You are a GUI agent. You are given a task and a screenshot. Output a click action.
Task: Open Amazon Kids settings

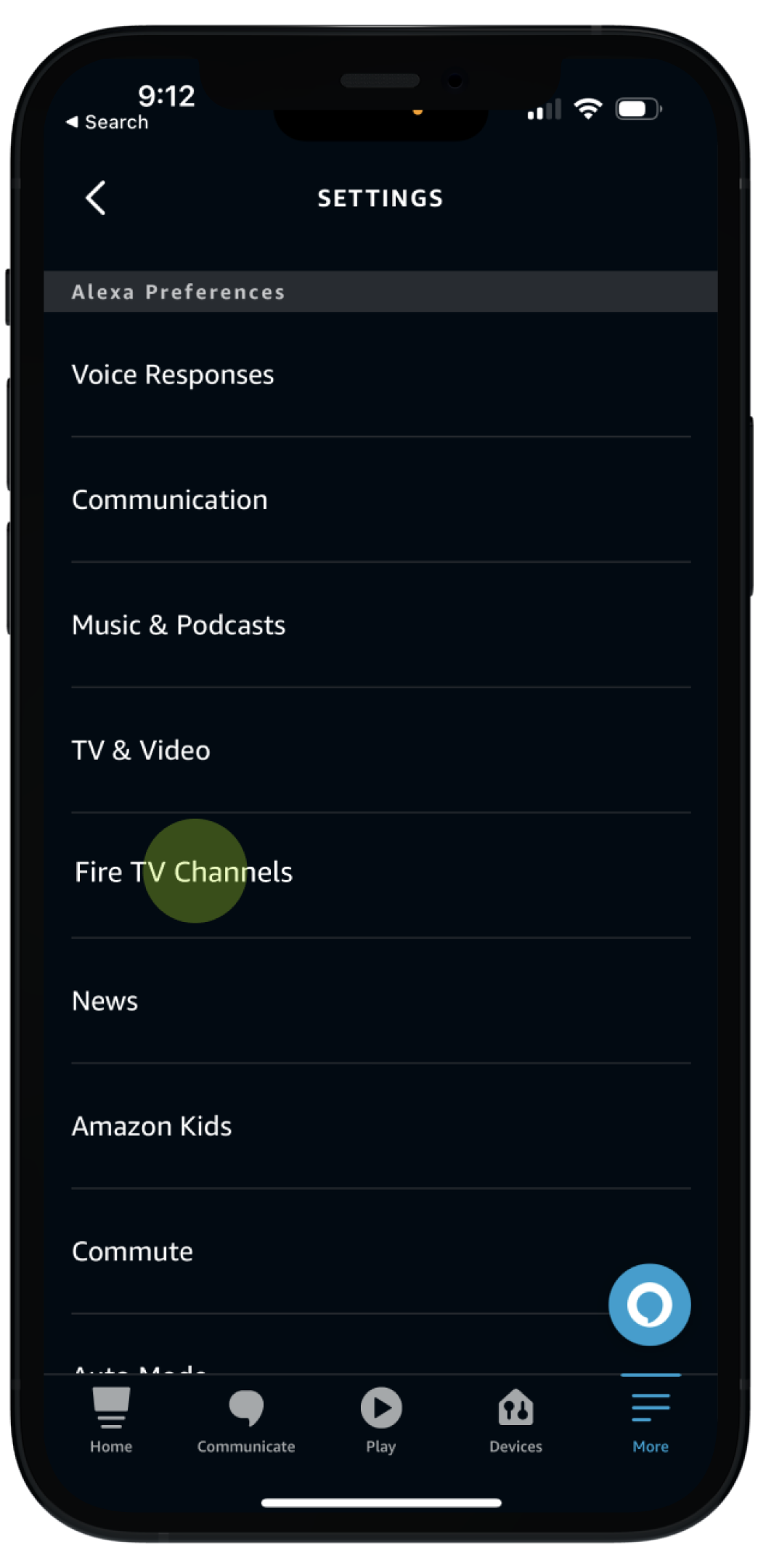(152, 1127)
